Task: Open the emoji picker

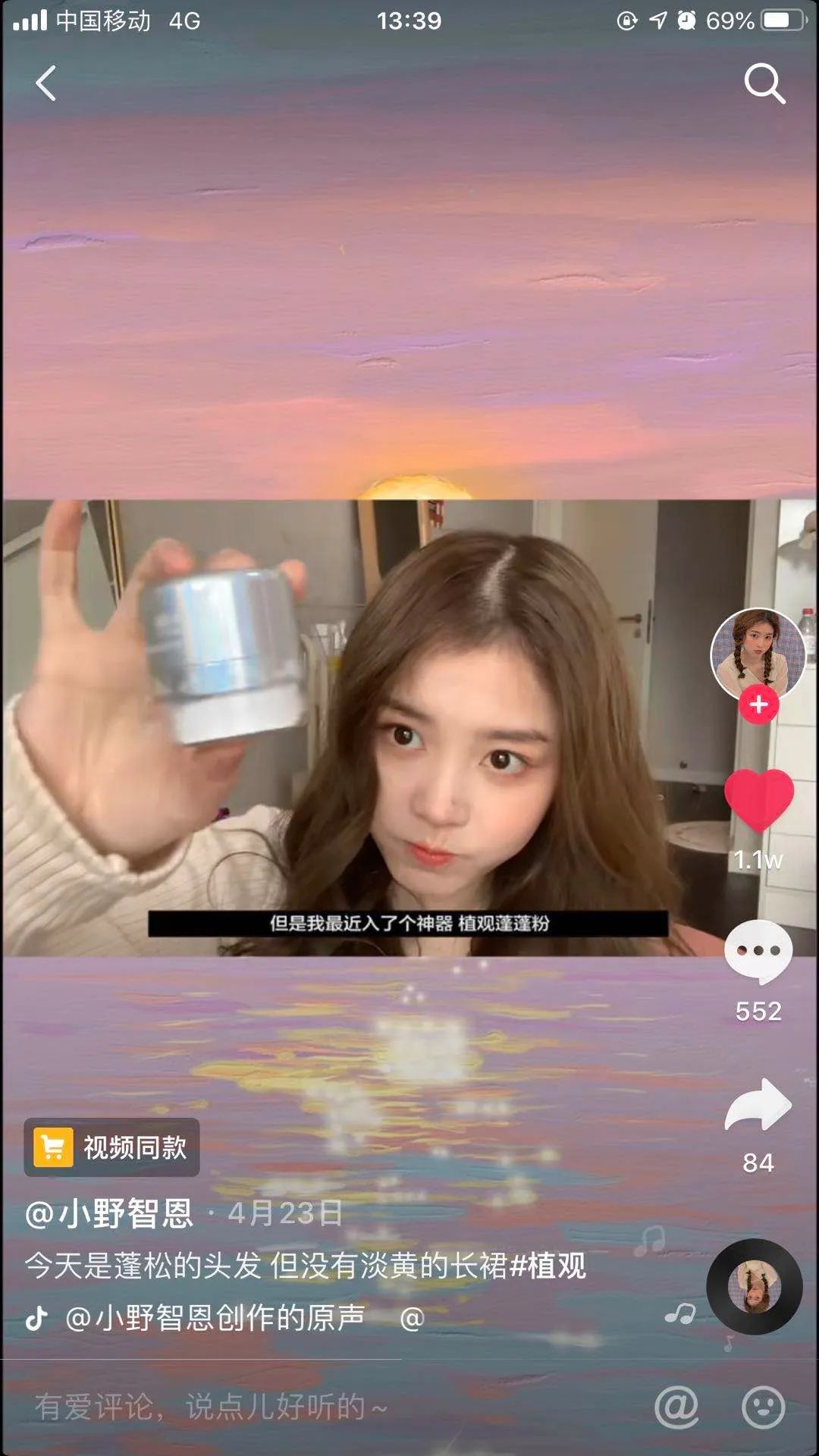Action: tap(763, 1407)
